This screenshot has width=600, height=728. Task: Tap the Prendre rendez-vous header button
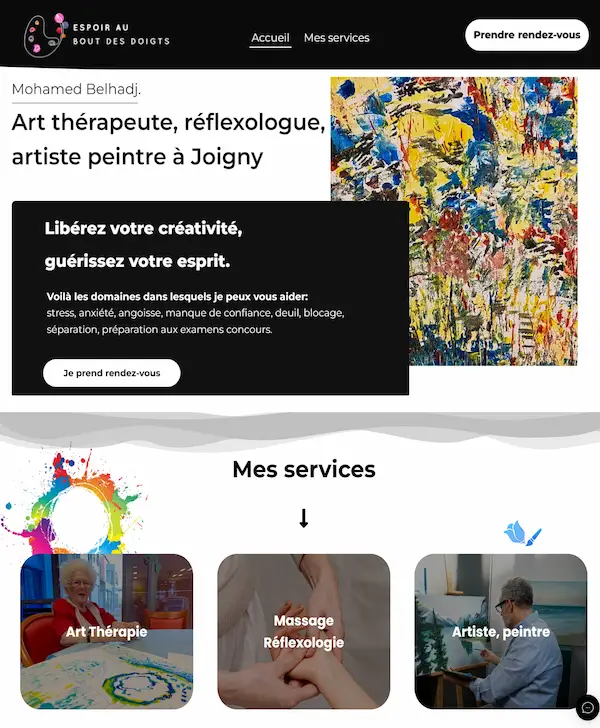click(526, 35)
